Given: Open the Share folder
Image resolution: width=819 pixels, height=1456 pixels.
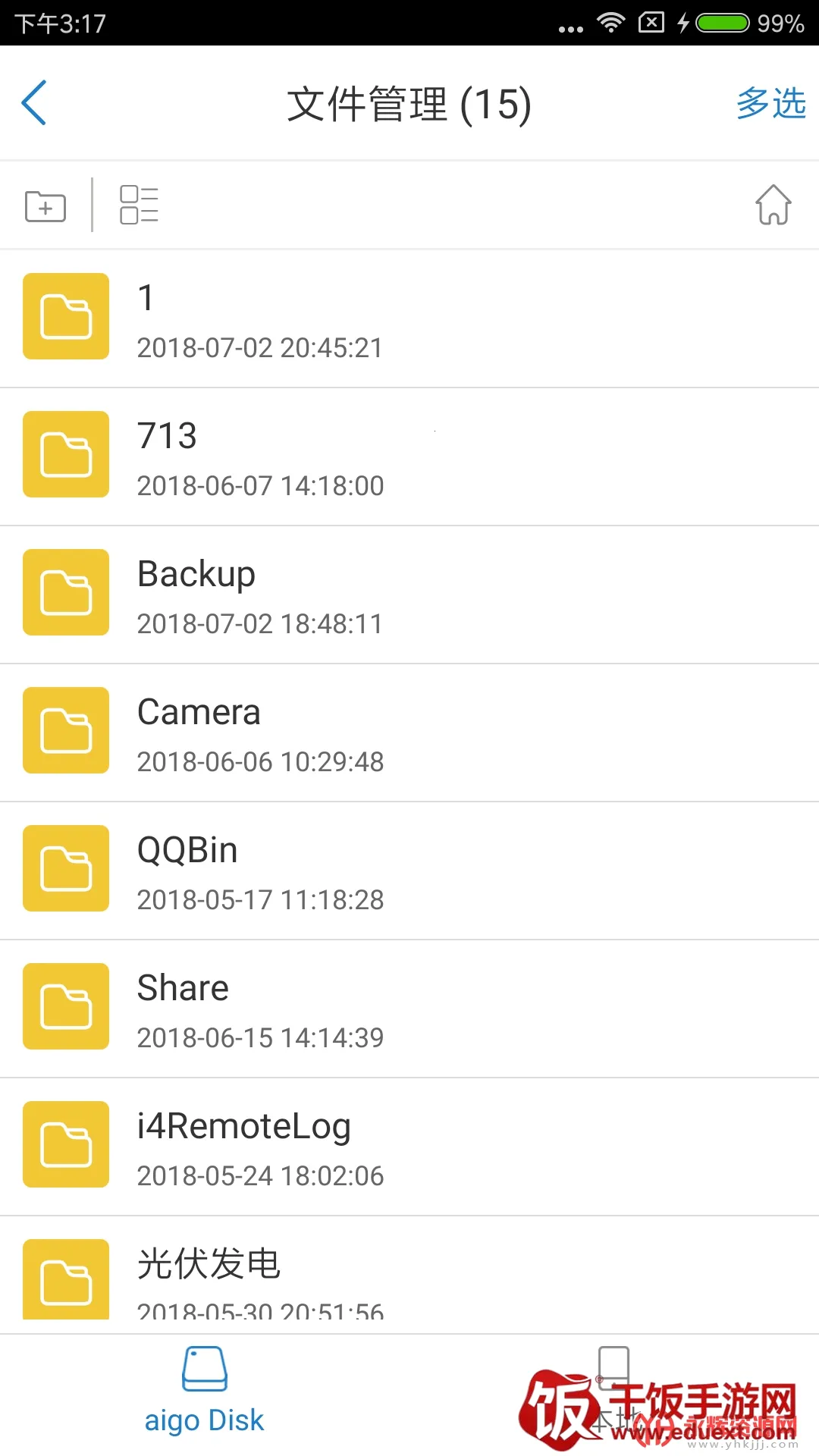Looking at the screenshot, I should pos(409,1009).
